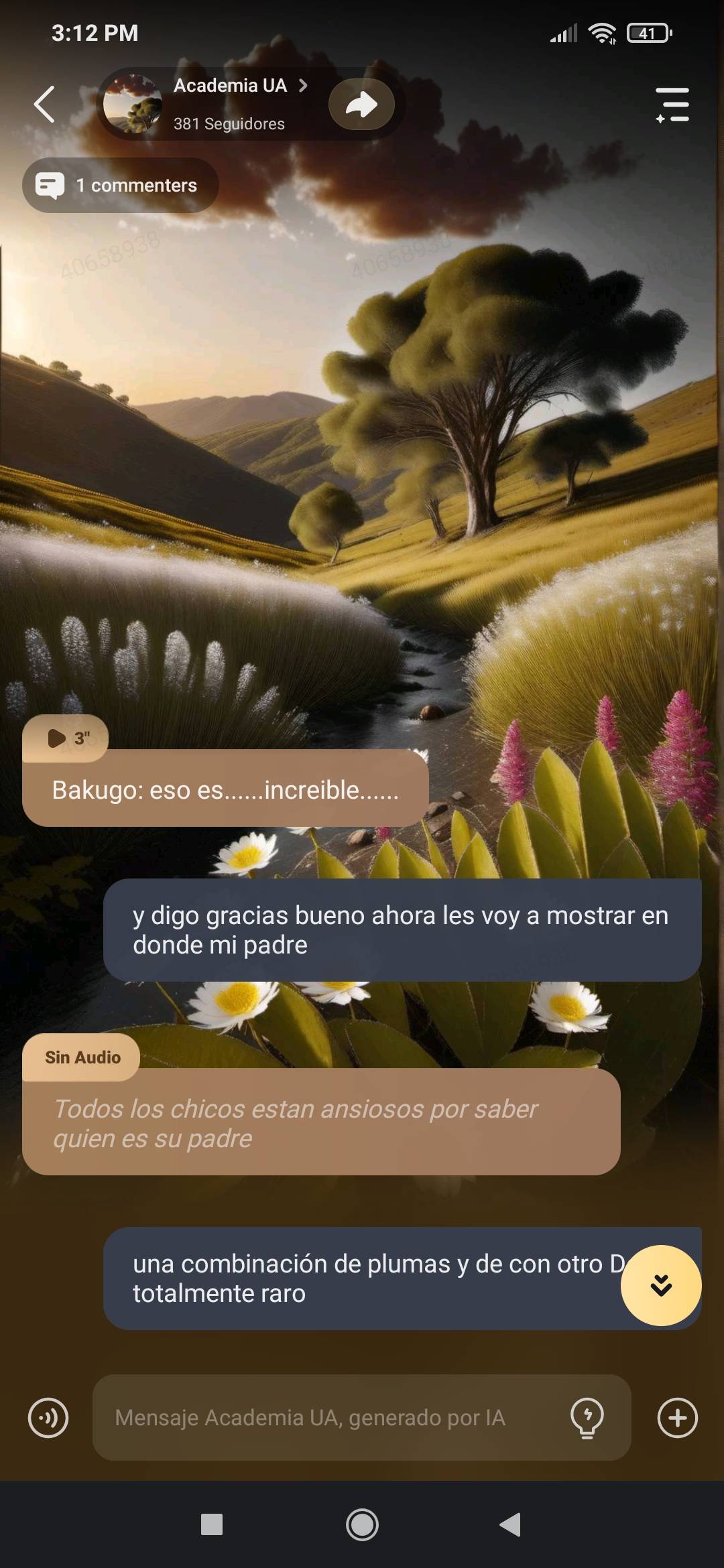Tap the system back button
The width and height of the screenshot is (724, 1568).
tap(511, 1525)
